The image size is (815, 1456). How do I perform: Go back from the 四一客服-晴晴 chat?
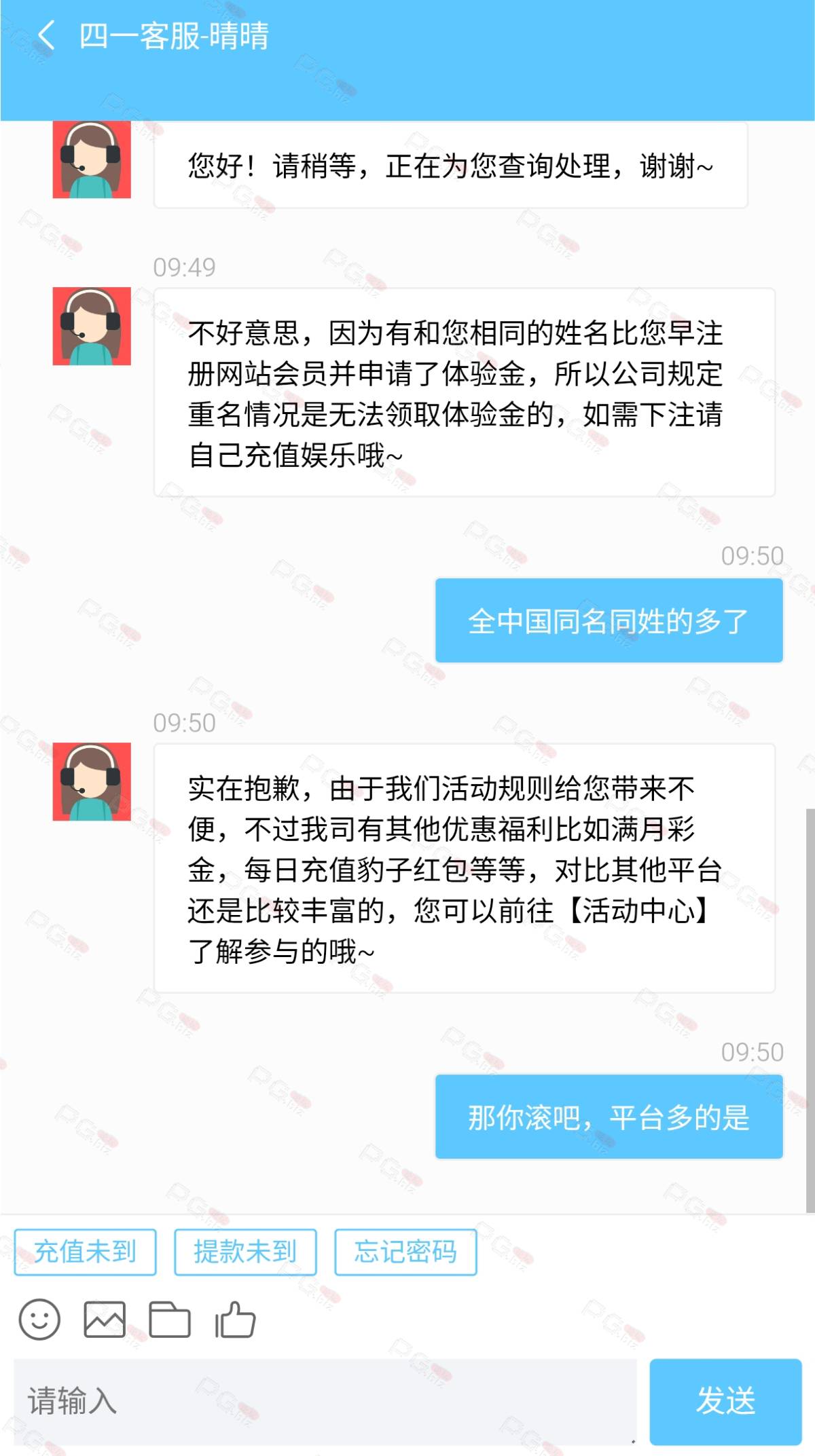(x=46, y=35)
